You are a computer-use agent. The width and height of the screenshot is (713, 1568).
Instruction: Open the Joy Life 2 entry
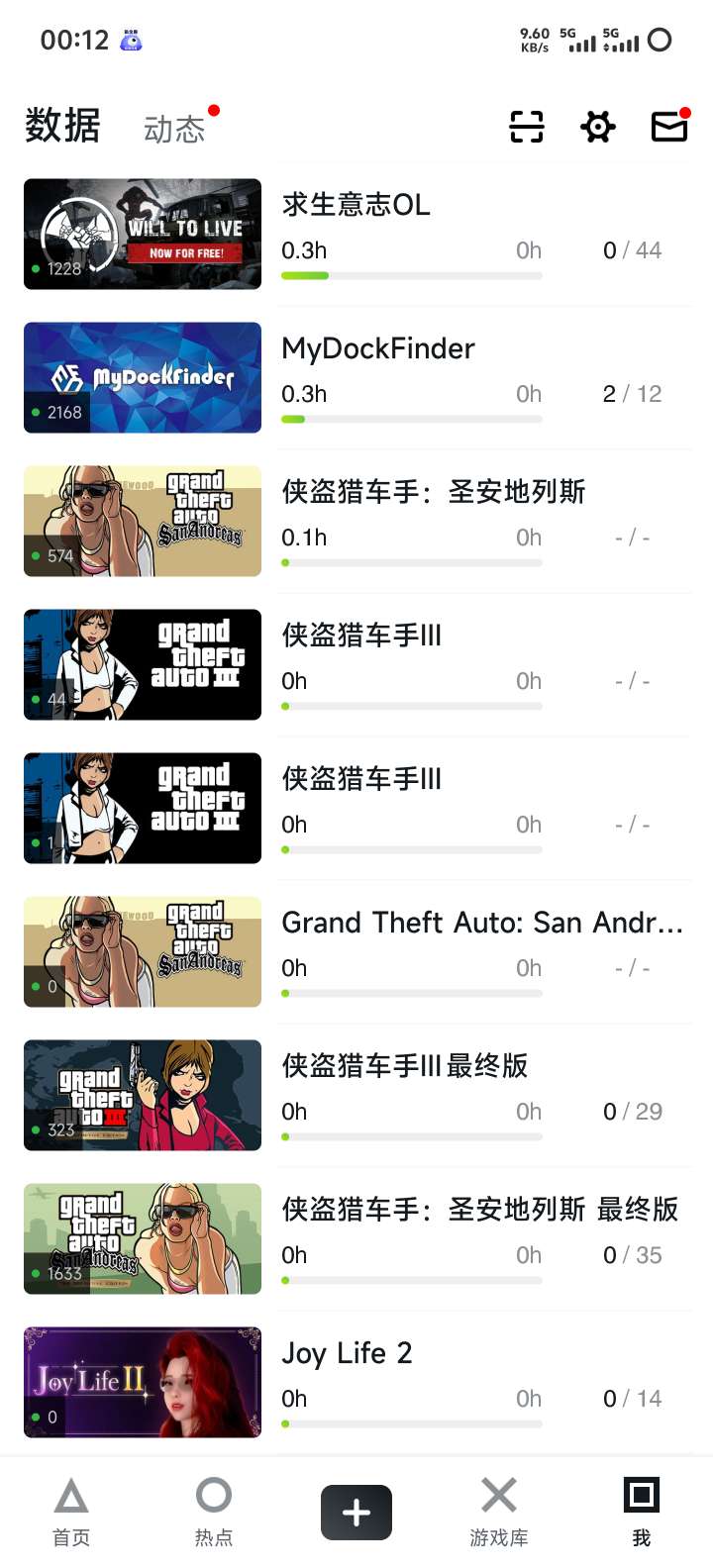pos(356,1382)
